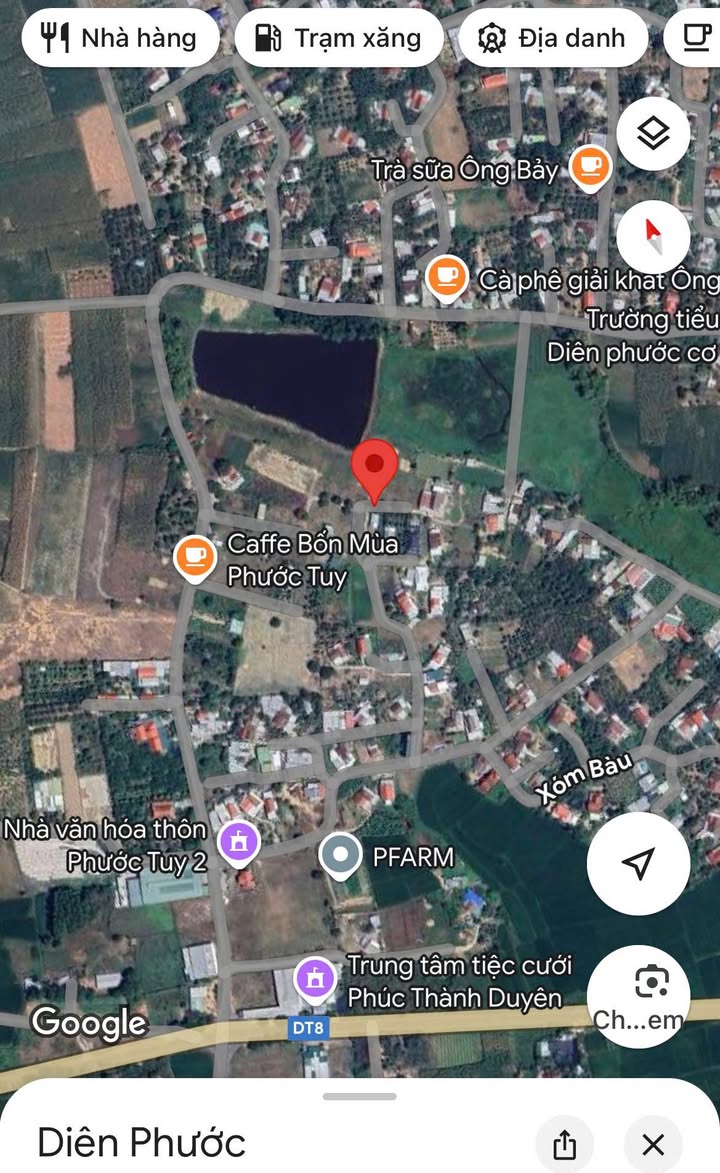Share the Diên Phước location
Screen dimensions: 720x1173
click(x=564, y=1143)
